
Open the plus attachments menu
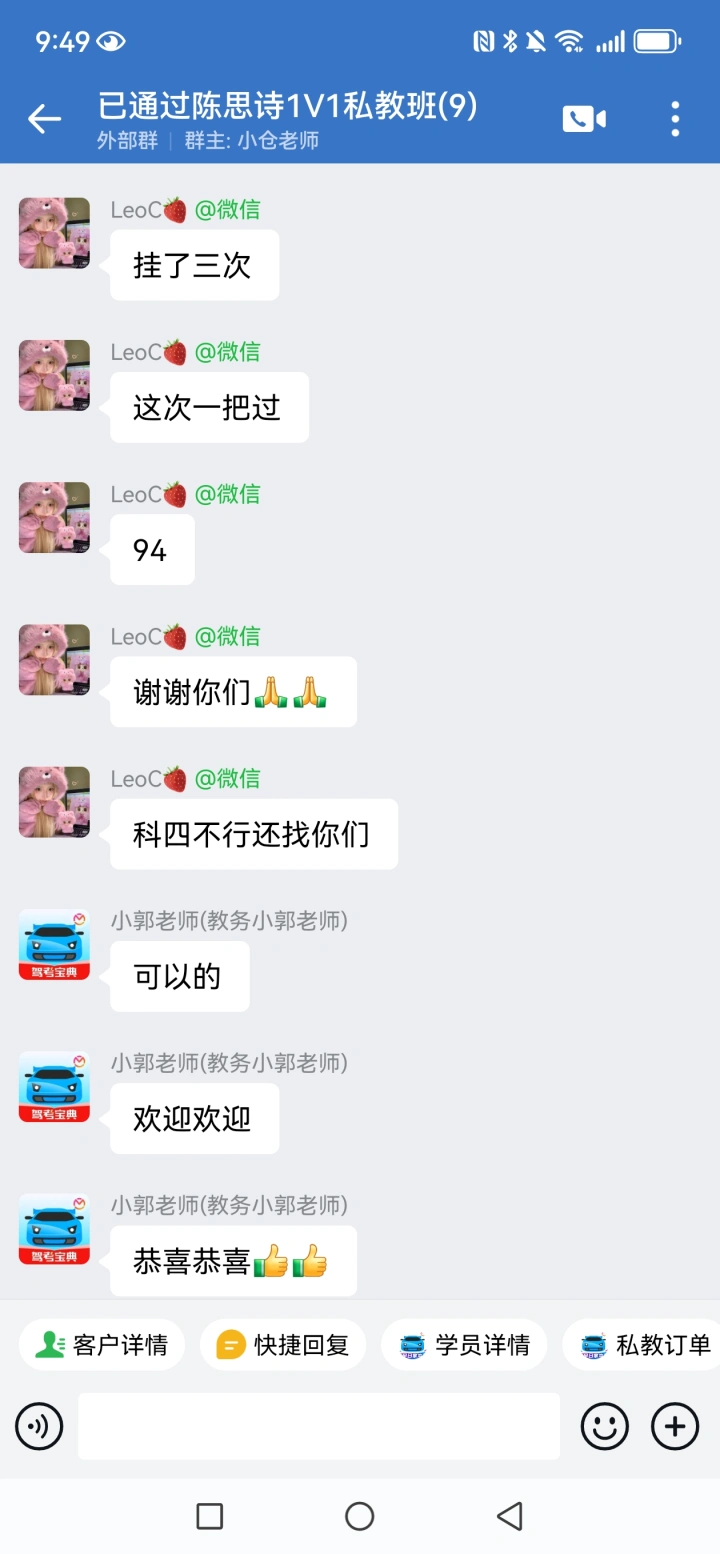(675, 1426)
